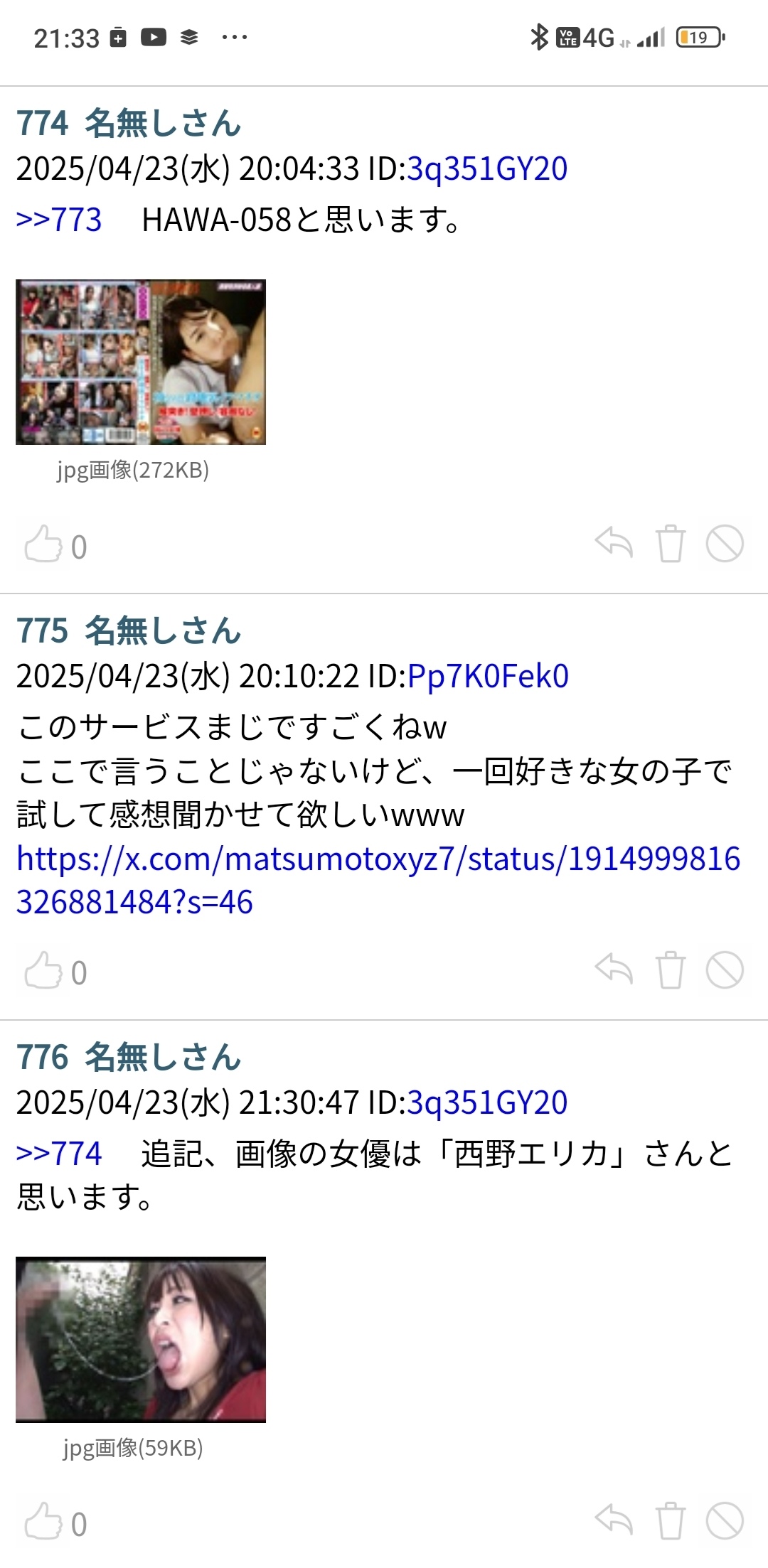Open the >>773 anchor link
Viewport: 768px width, 1568px height.
(59, 220)
